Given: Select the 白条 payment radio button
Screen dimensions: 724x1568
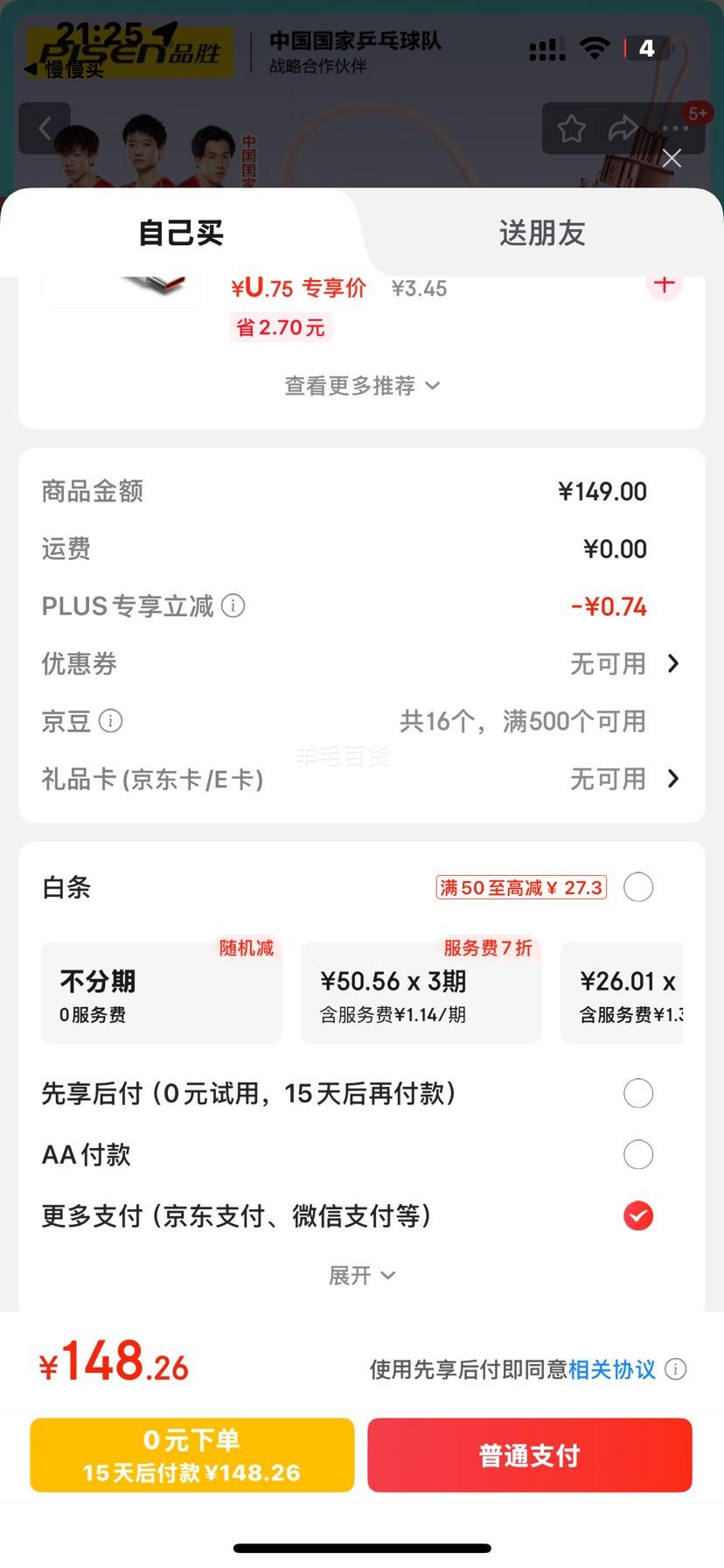Looking at the screenshot, I should coord(638,886).
